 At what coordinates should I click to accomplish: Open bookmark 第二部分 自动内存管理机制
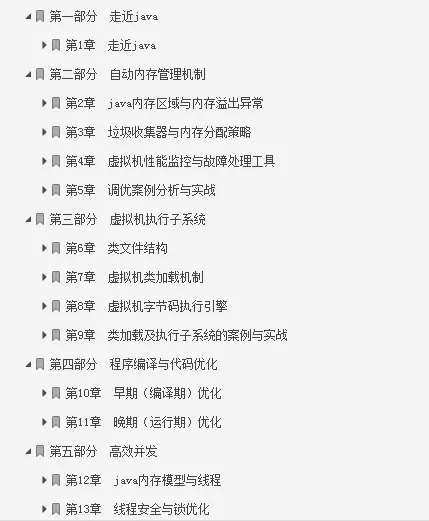click(127, 74)
